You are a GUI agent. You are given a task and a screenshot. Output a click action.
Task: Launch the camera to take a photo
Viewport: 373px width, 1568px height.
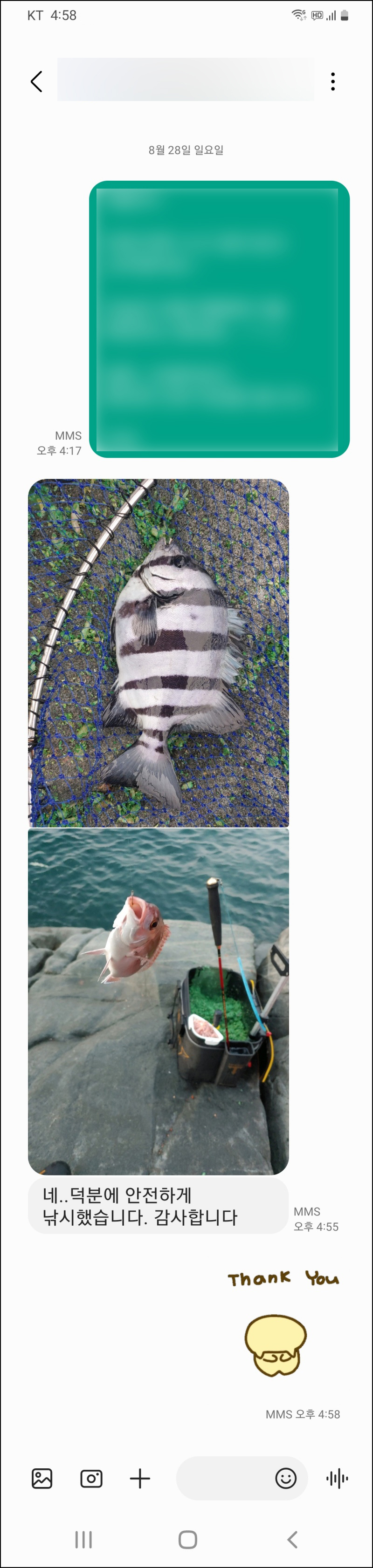(x=91, y=1478)
